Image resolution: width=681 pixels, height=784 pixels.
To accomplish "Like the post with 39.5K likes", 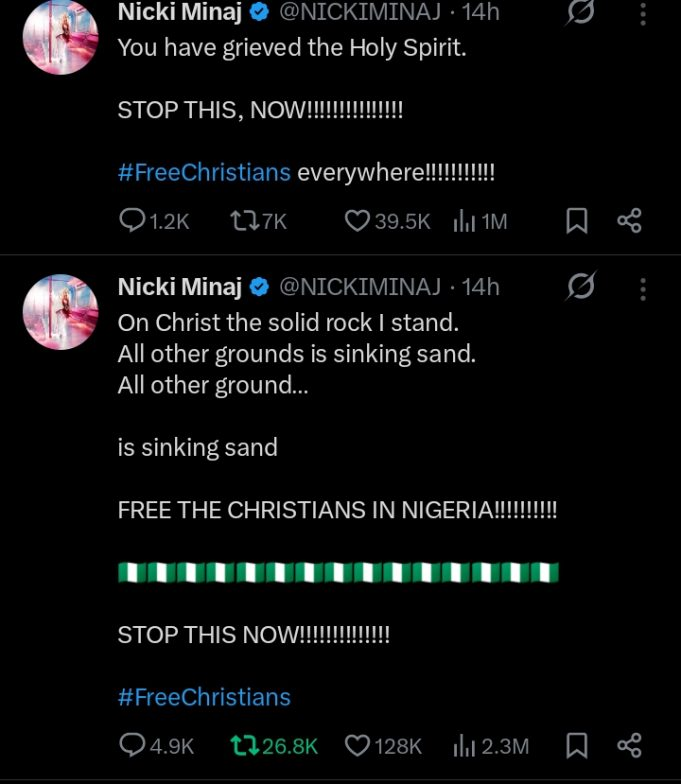I will tap(357, 221).
